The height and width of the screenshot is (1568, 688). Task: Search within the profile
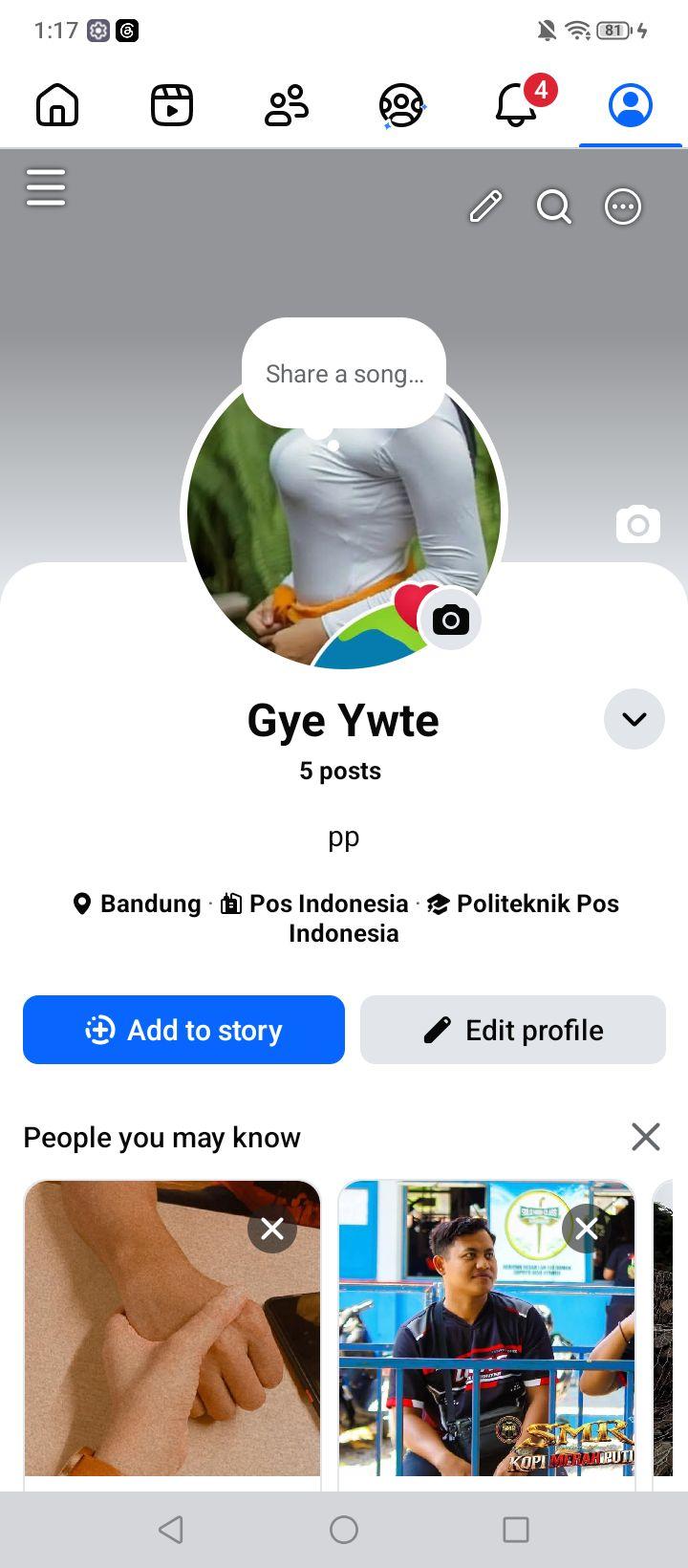[x=554, y=207]
